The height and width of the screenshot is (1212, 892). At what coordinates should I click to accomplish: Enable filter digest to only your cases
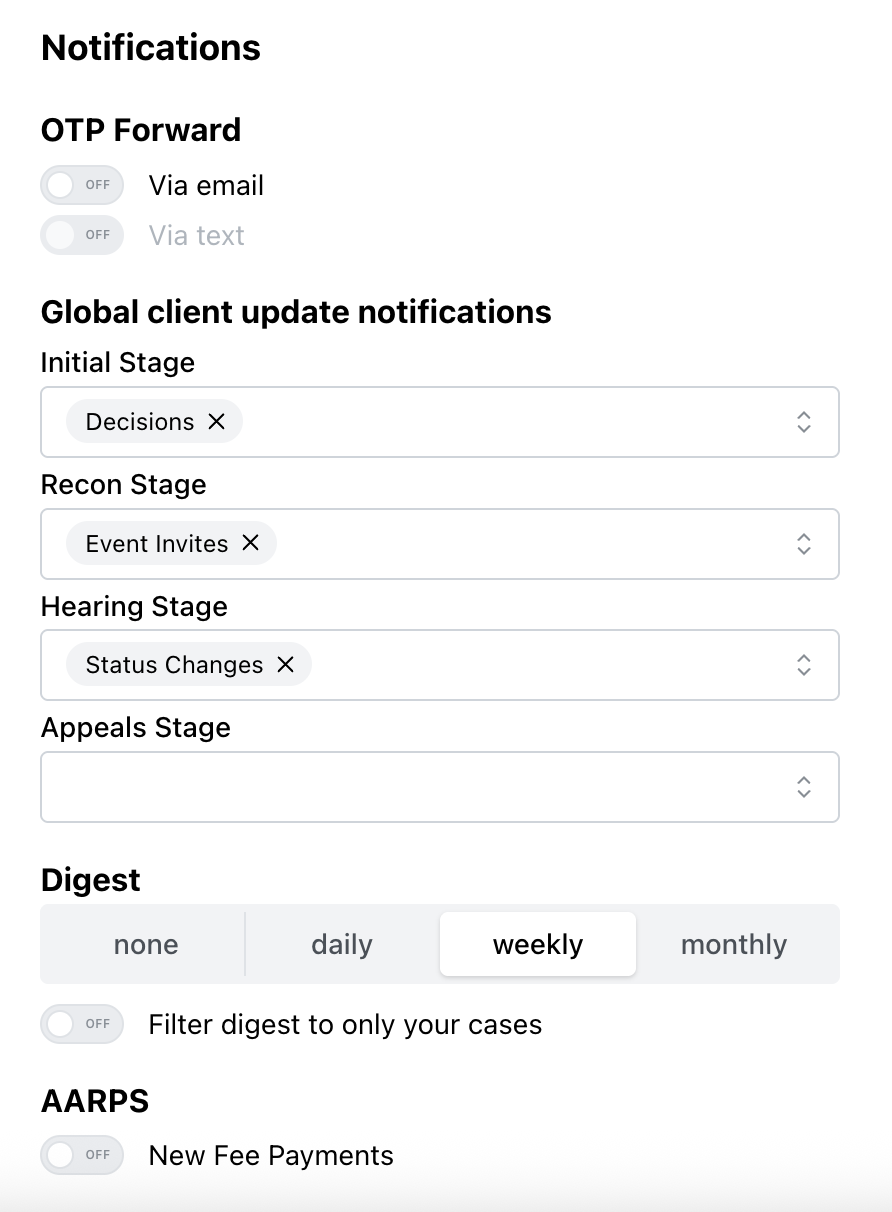point(82,1024)
